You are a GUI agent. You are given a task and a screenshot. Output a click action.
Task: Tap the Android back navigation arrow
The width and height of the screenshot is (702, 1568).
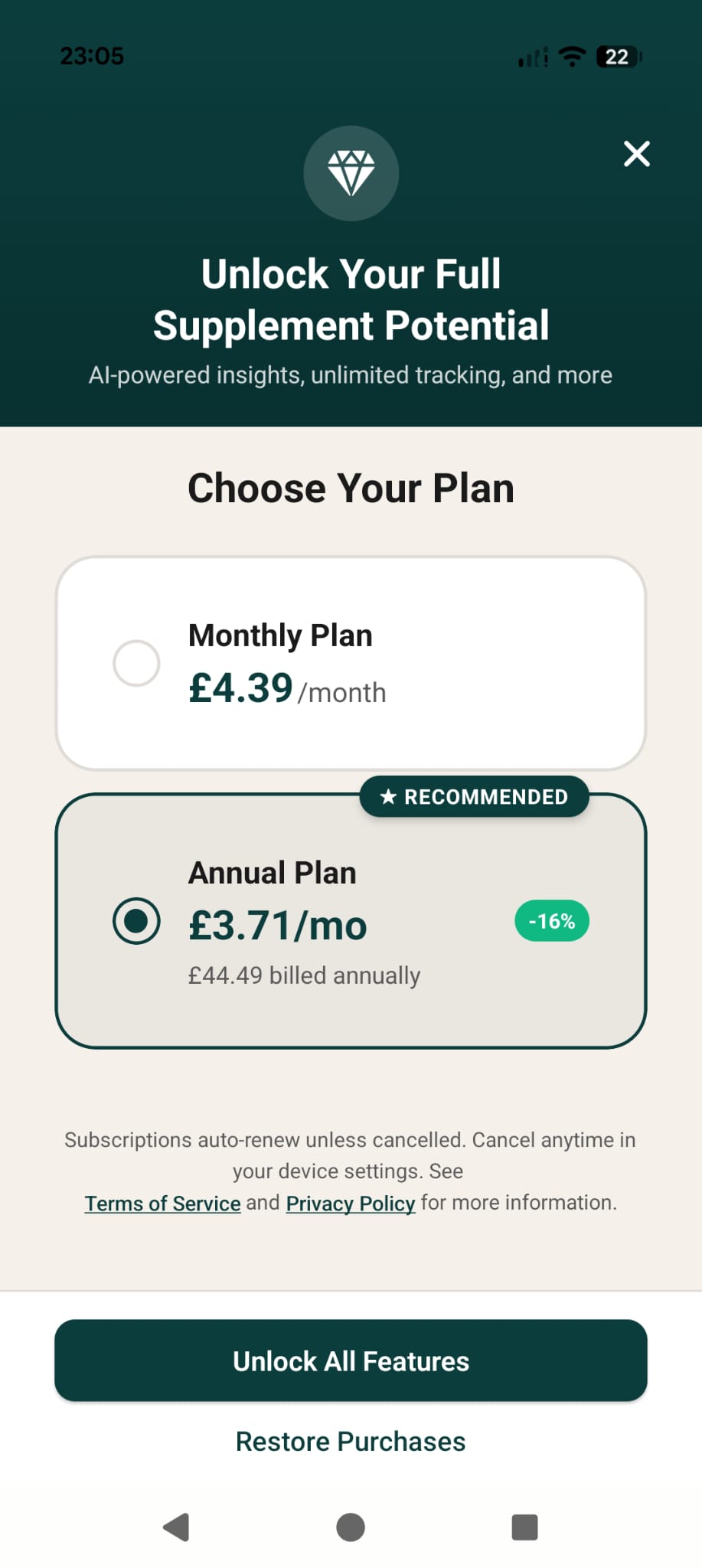177,1528
